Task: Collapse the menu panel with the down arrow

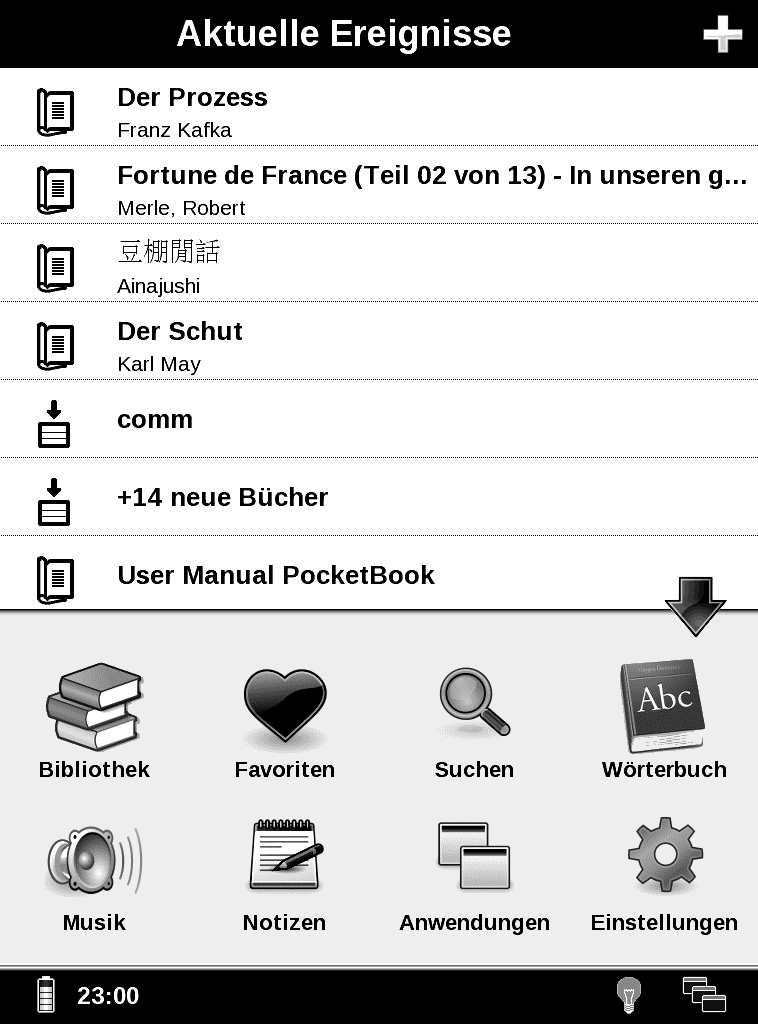Action: [694, 604]
